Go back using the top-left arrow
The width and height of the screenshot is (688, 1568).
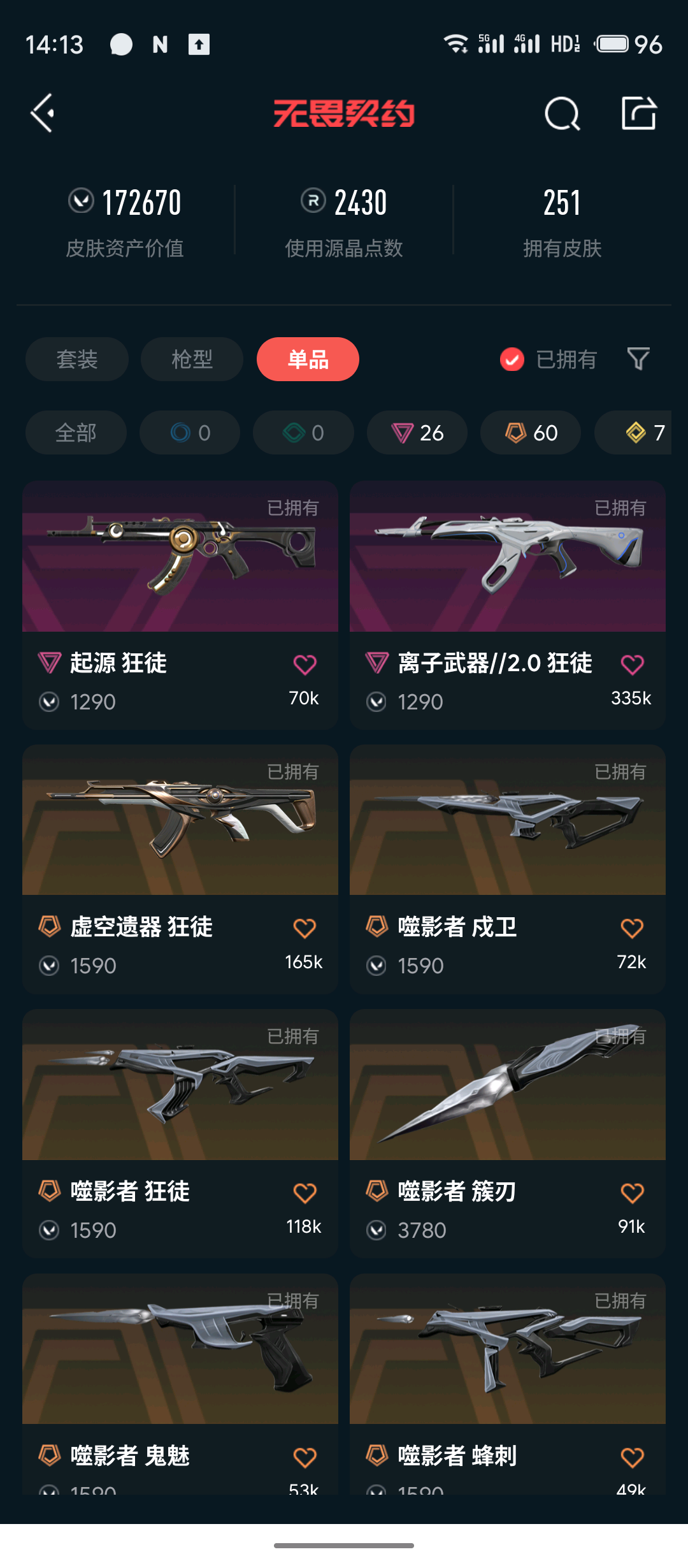click(43, 113)
